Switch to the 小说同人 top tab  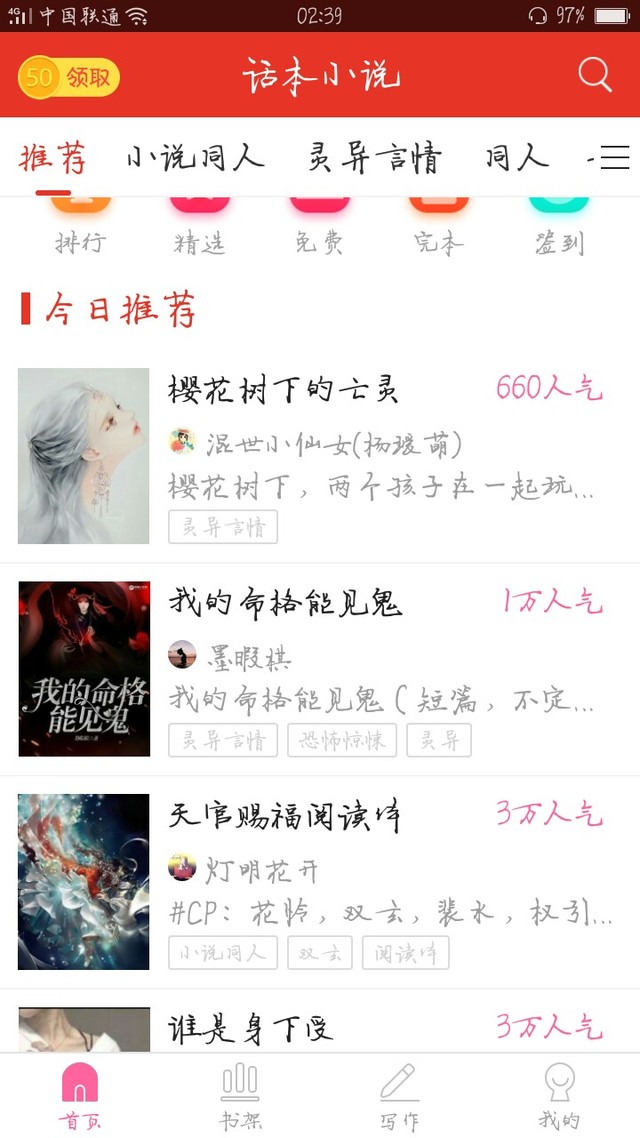coord(194,157)
